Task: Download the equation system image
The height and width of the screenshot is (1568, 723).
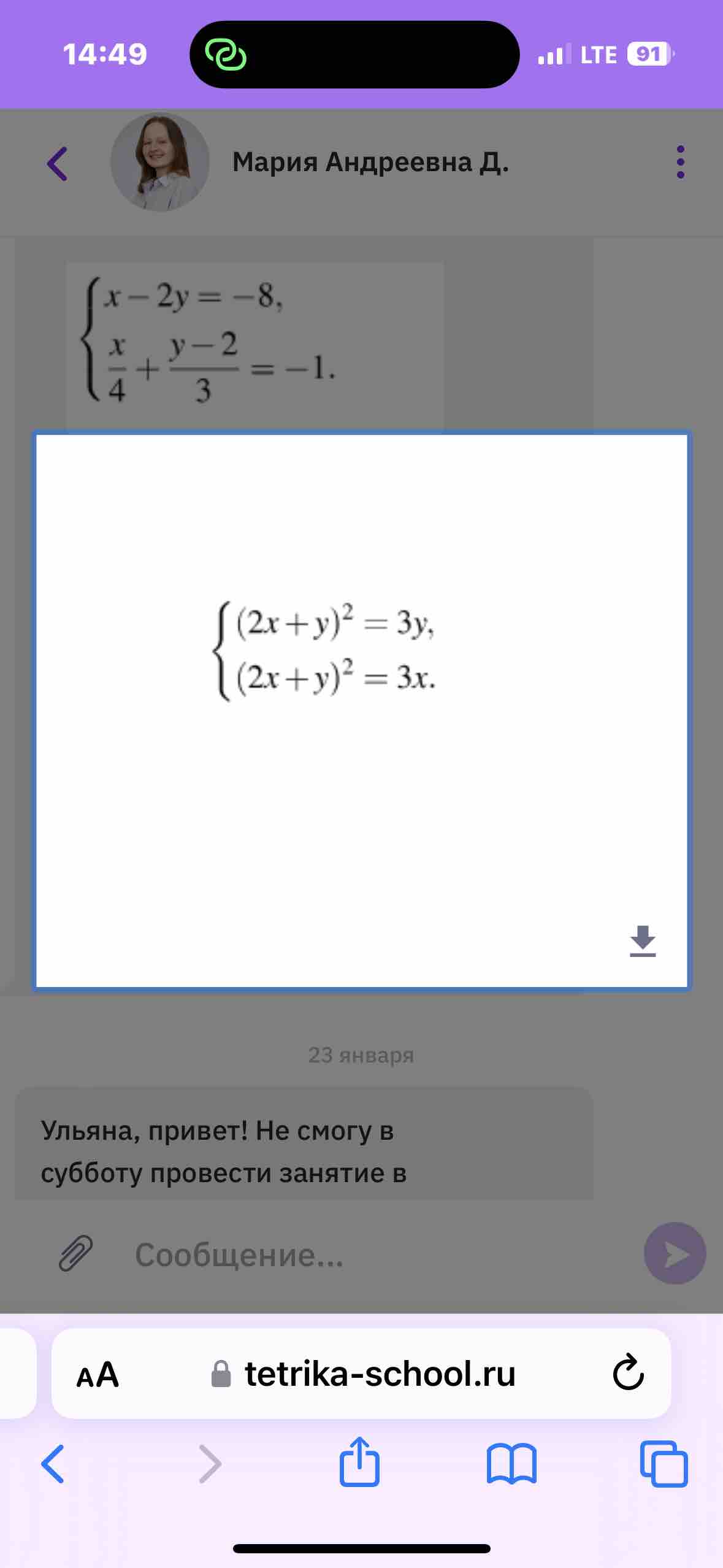Action: (x=643, y=941)
